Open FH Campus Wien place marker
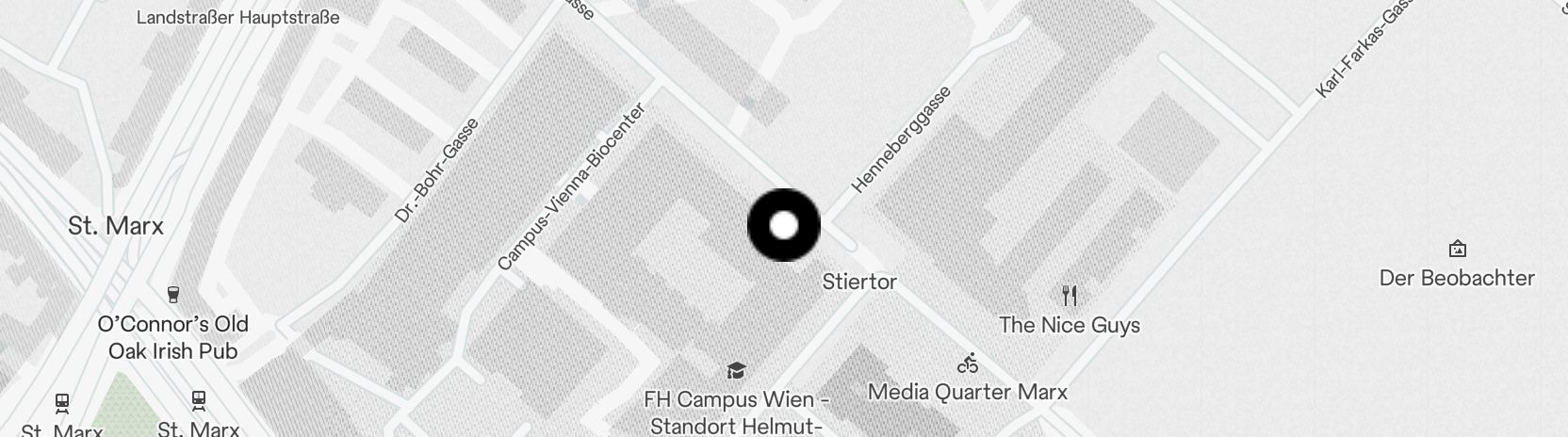 pos(736,371)
